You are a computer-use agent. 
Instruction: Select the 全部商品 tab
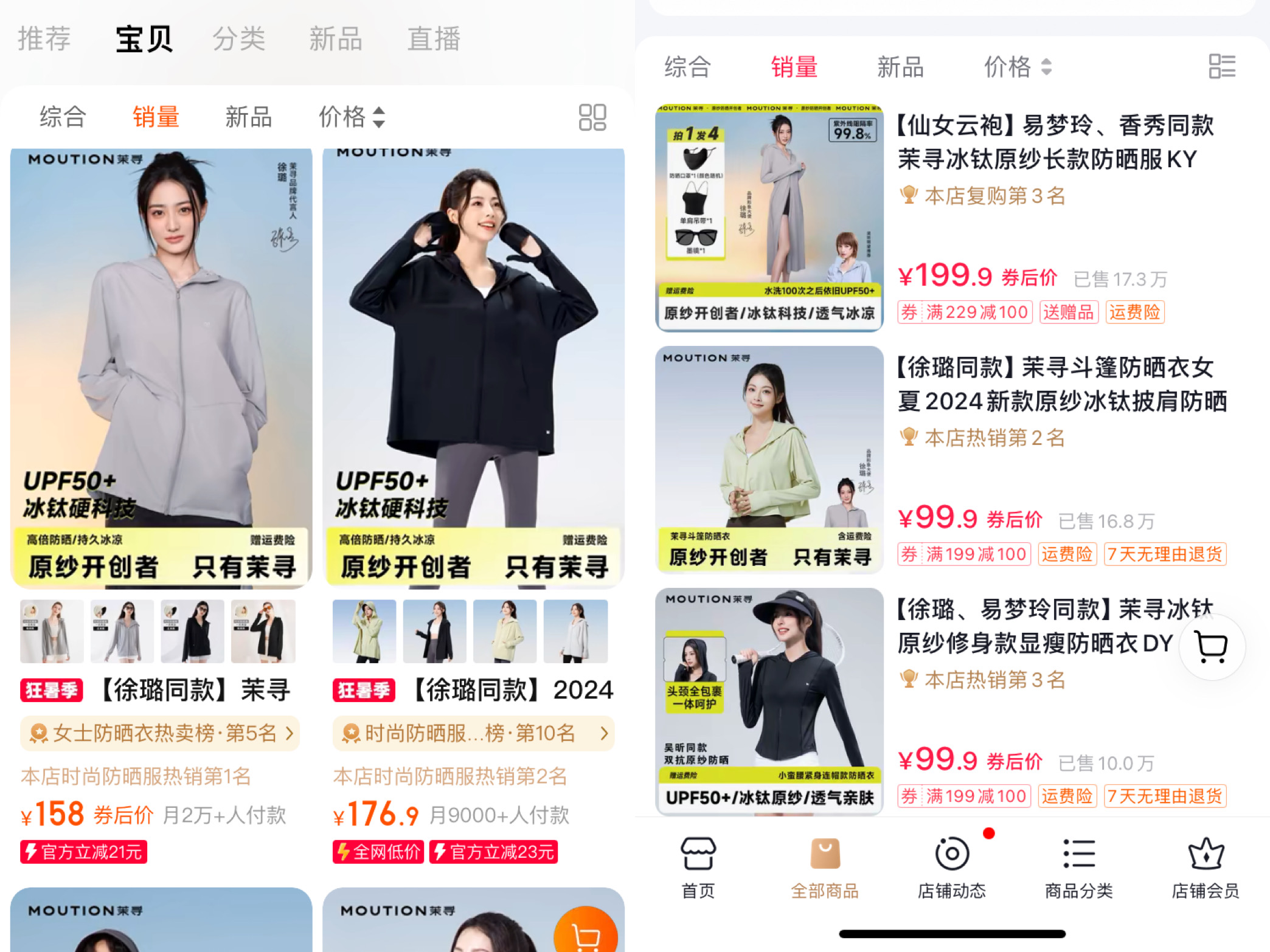tap(824, 867)
